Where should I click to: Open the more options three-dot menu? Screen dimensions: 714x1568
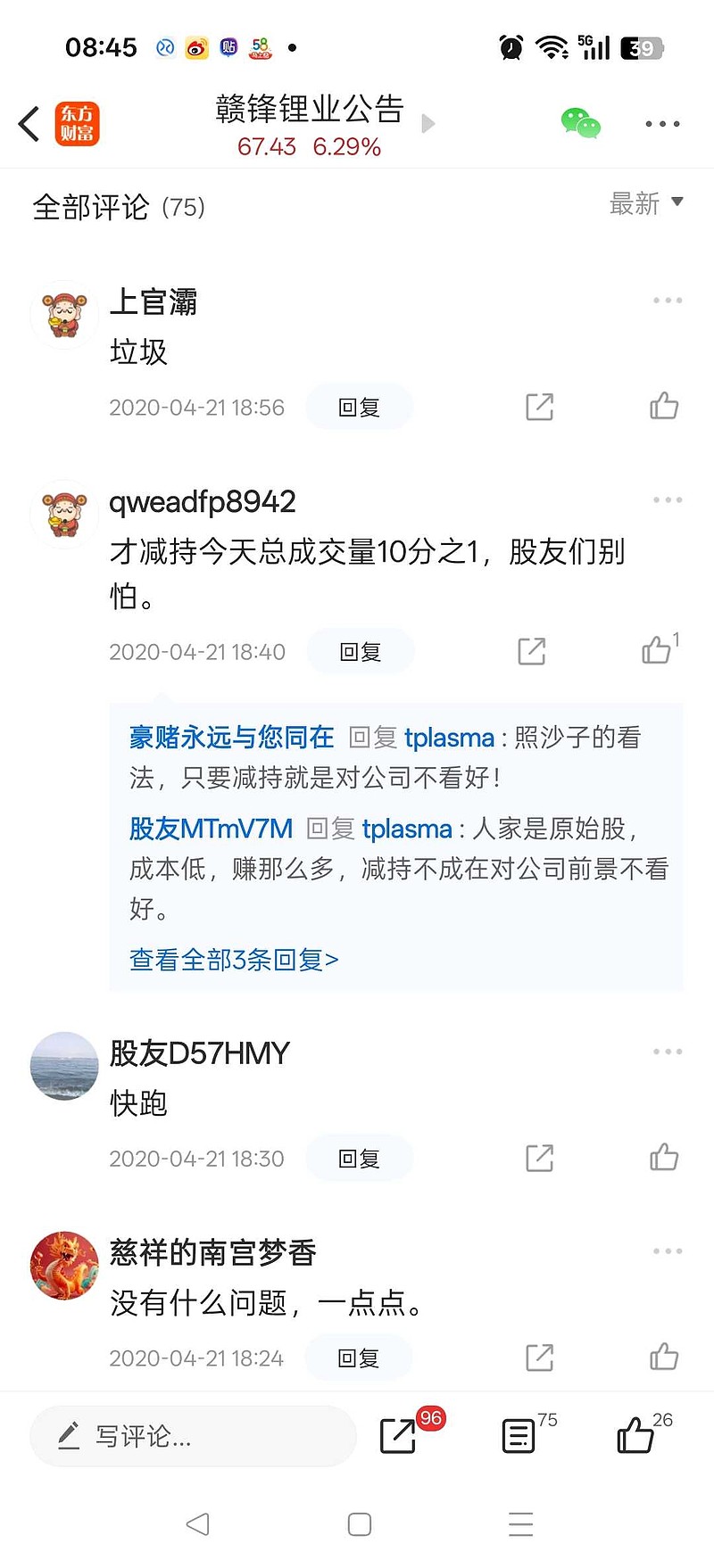tap(660, 123)
